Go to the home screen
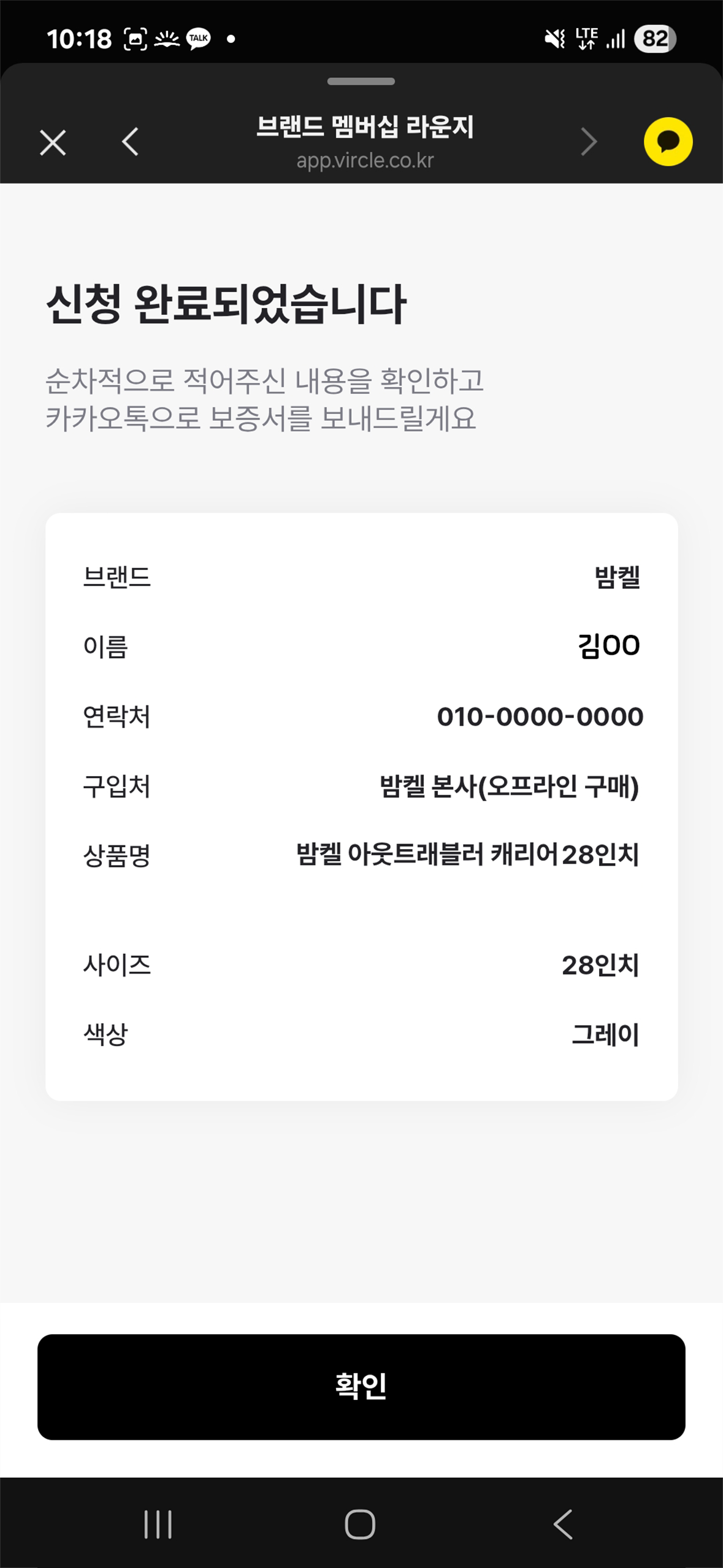The width and height of the screenshot is (723, 1568). (x=360, y=1524)
